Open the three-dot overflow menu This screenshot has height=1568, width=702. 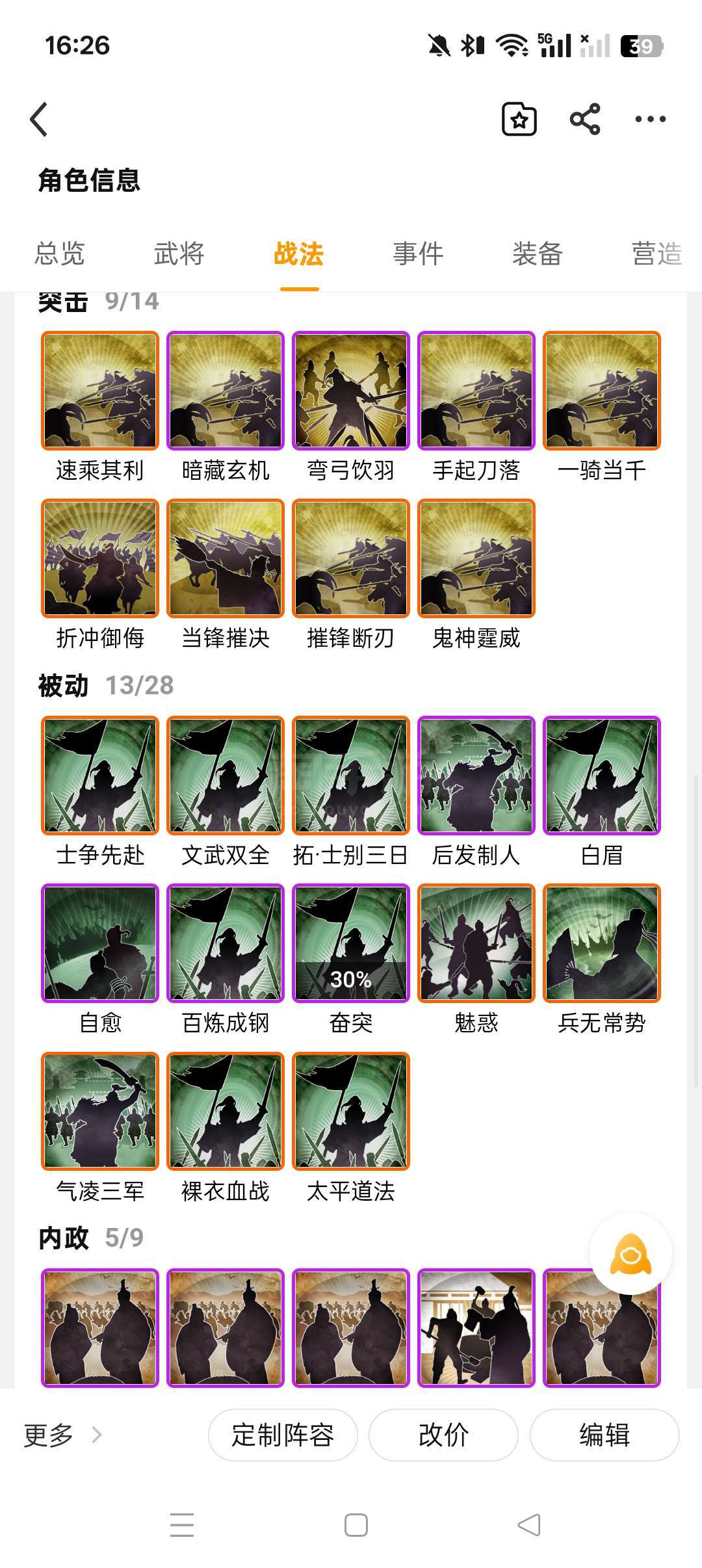point(650,119)
